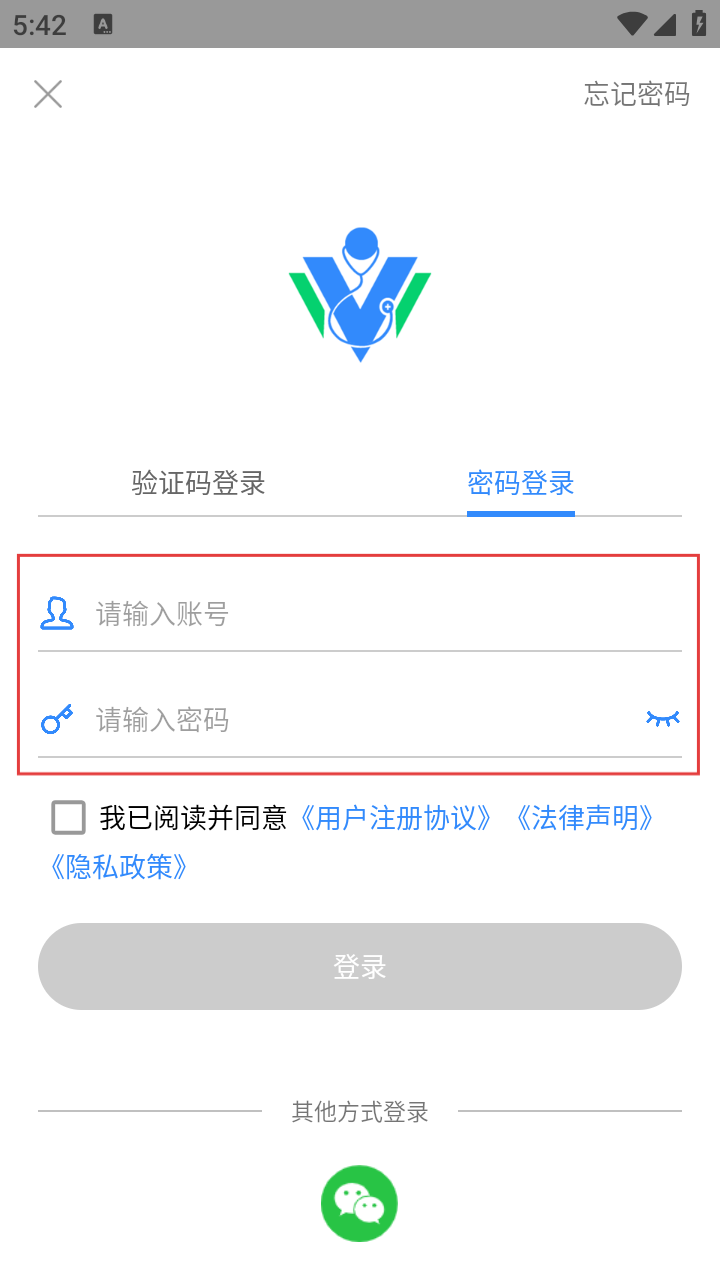The height and width of the screenshot is (1280, 720).
Task: Open 忘记密码 to reset password
Action: click(637, 94)
